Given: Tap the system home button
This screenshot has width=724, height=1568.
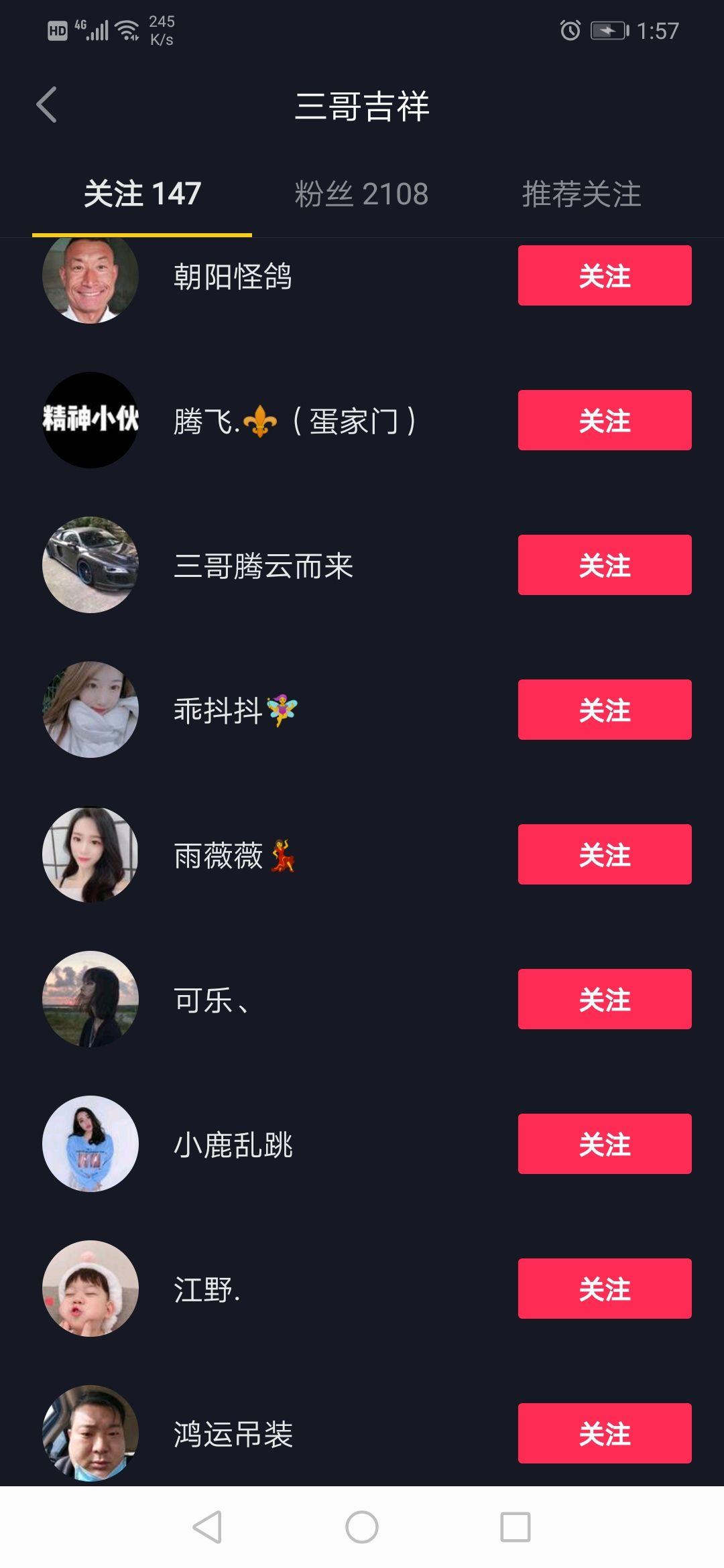Looking at the screenshot, I should [362, 1527].
